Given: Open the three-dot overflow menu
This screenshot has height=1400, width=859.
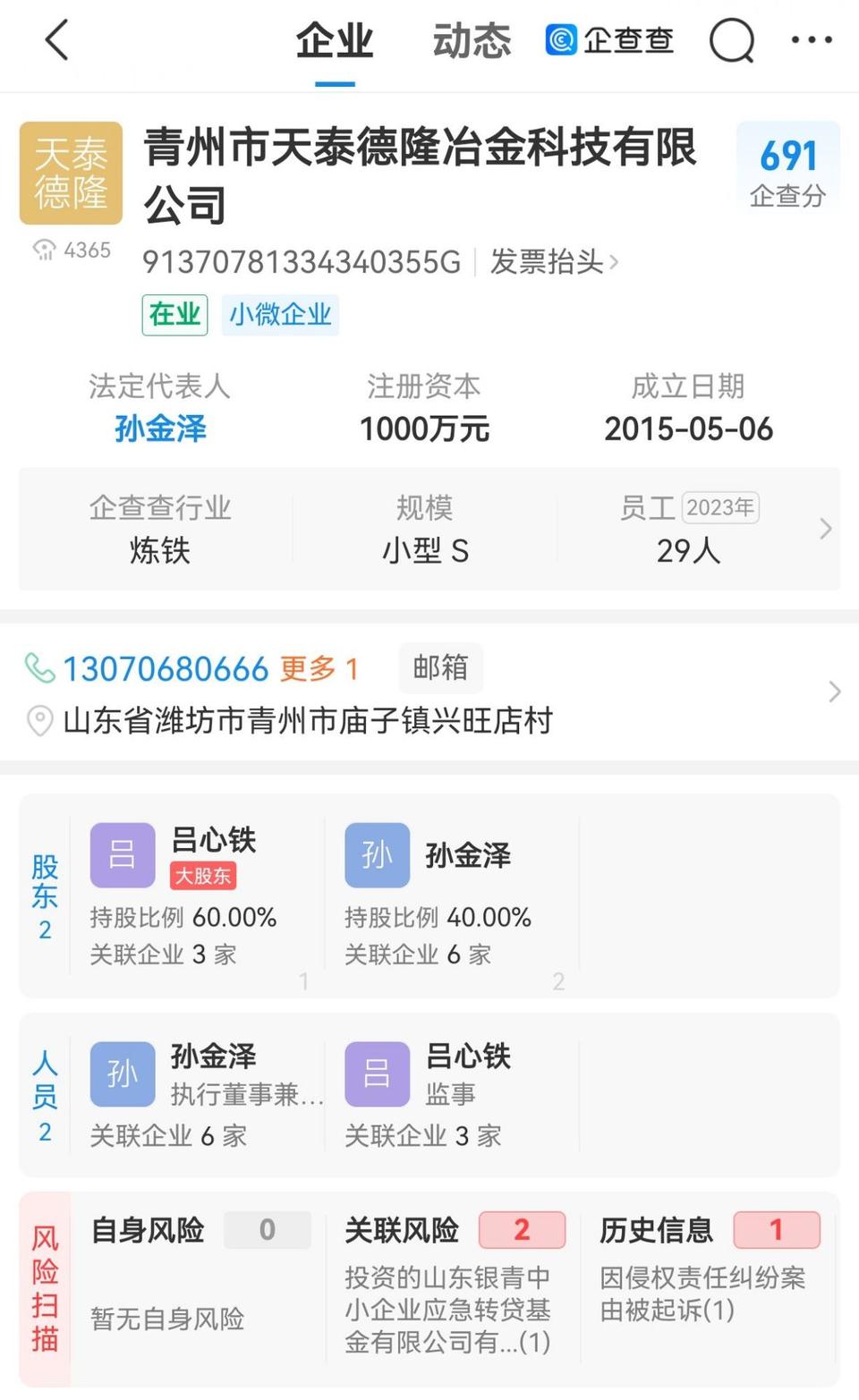Looking at the screenshot, I should pyautogui.click(x=812, y=40).
